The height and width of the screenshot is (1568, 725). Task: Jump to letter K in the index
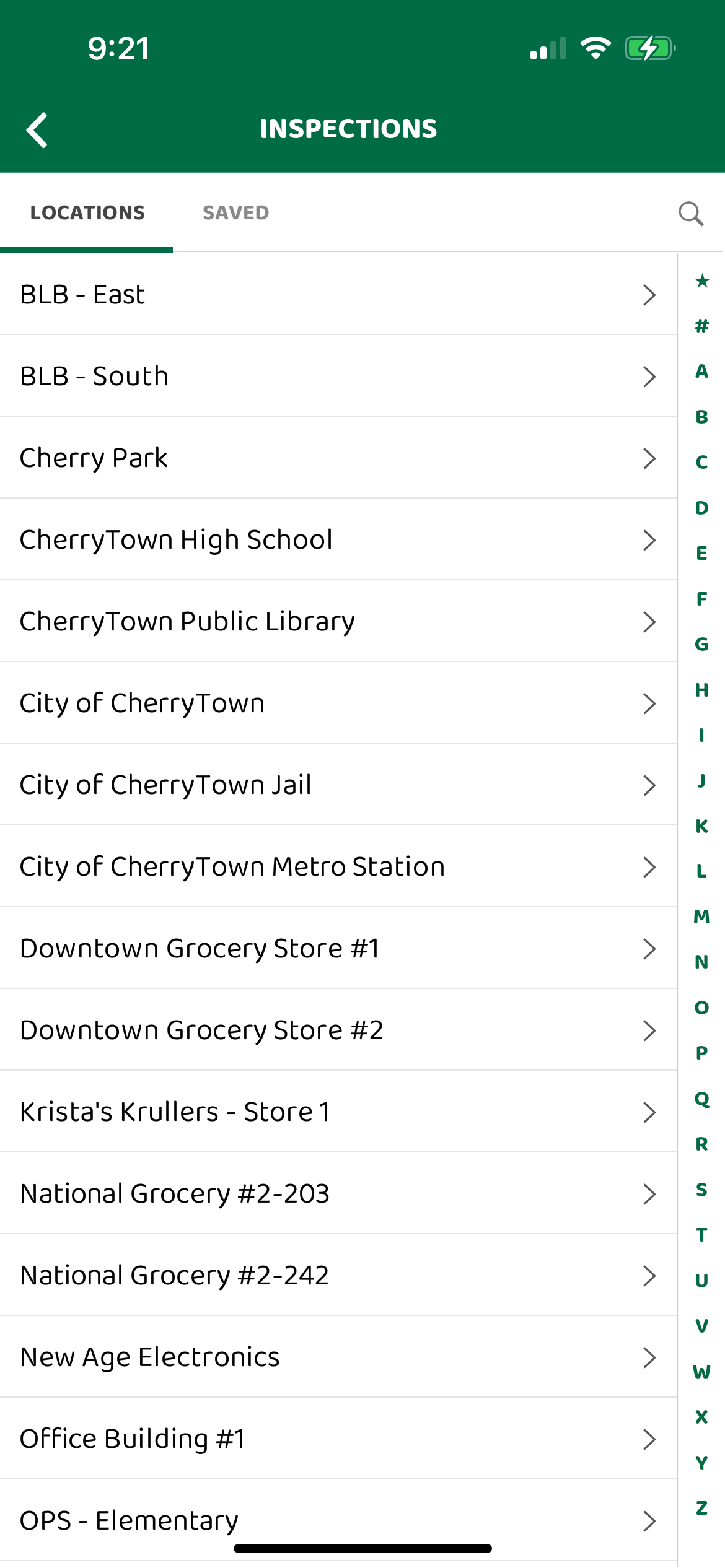coord(701,825)
